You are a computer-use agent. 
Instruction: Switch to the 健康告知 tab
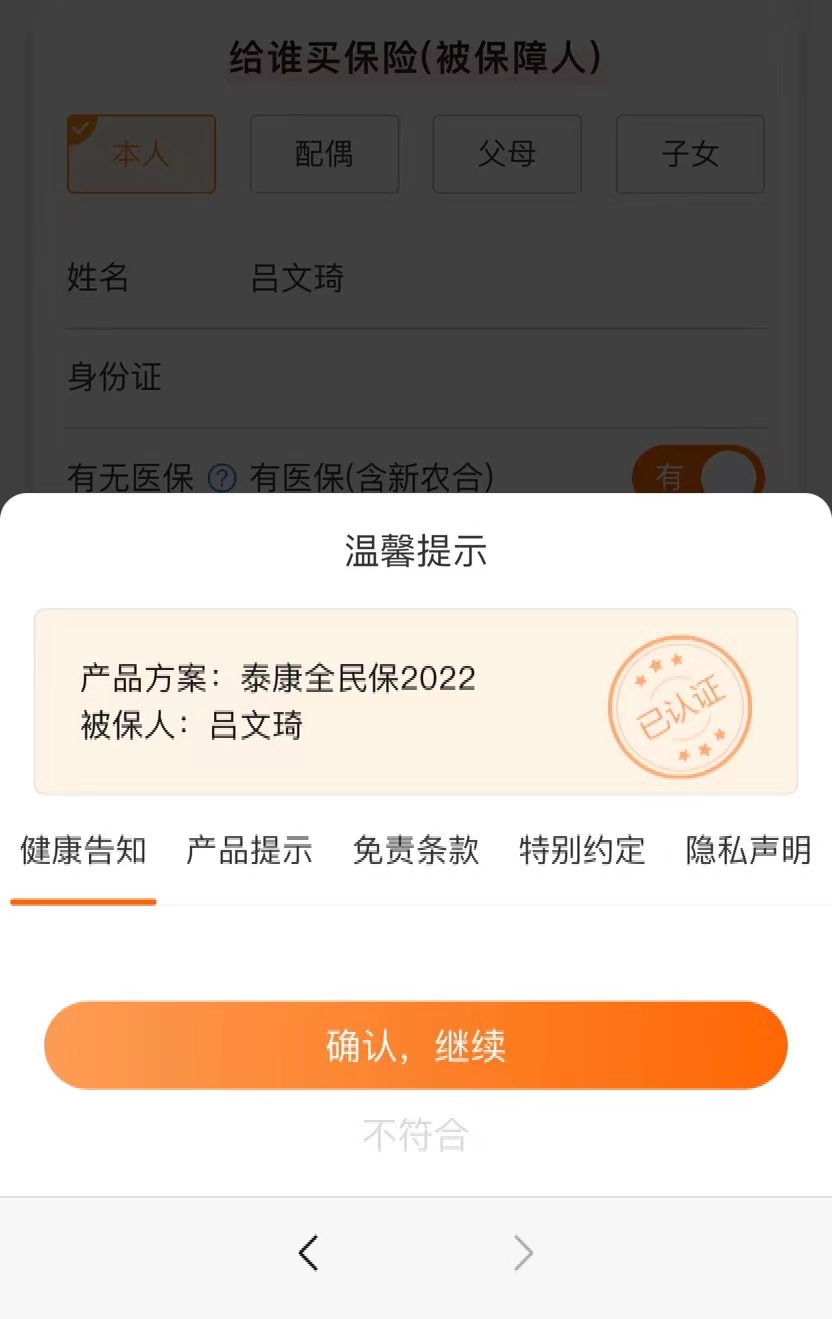click(83, 851)
